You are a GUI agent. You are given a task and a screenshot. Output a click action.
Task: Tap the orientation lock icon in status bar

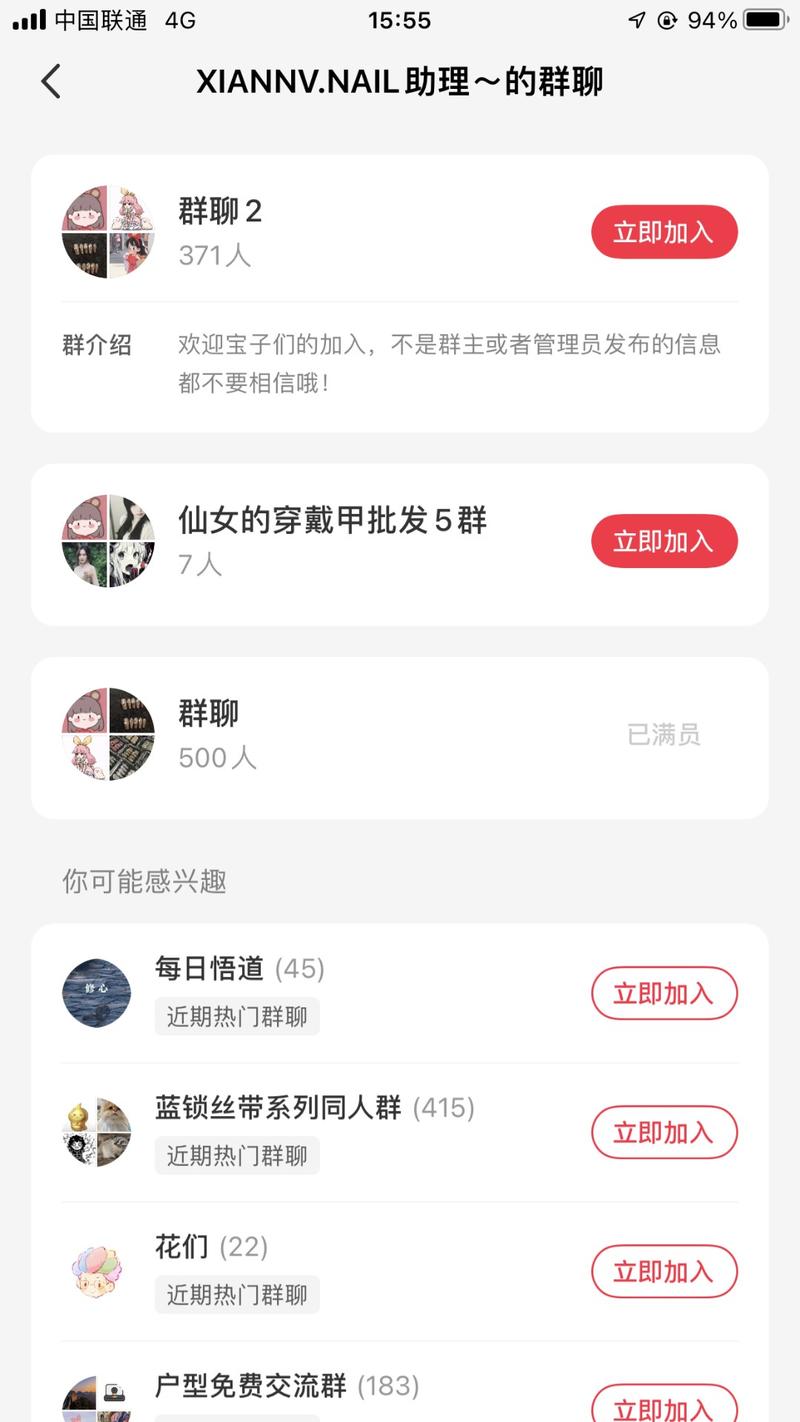[x=666, y=19]
